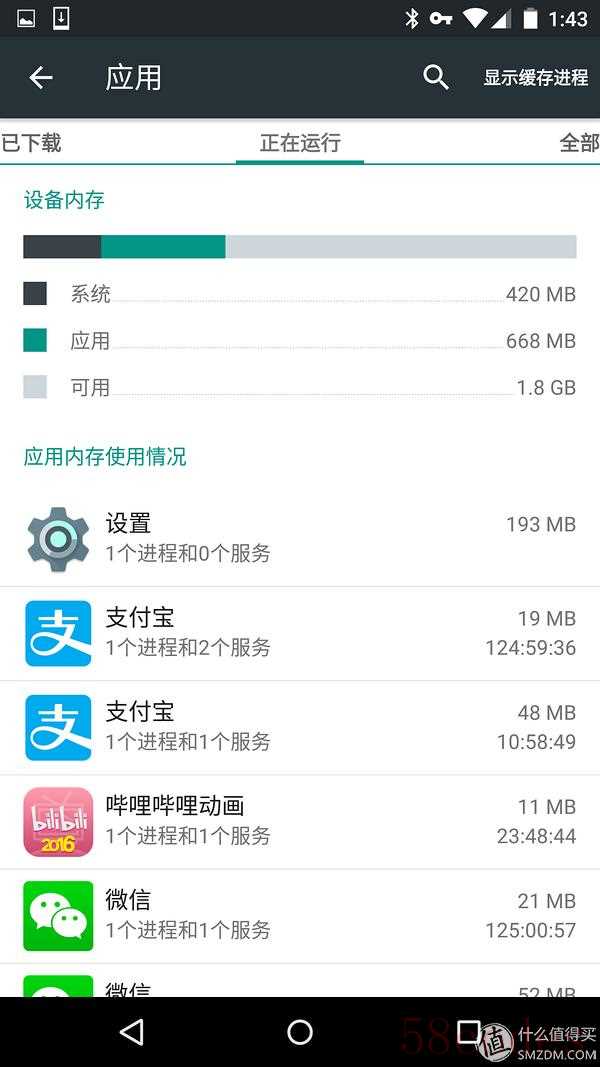View 哔哩哔哩动画 running process details

(x=300, y=821)
